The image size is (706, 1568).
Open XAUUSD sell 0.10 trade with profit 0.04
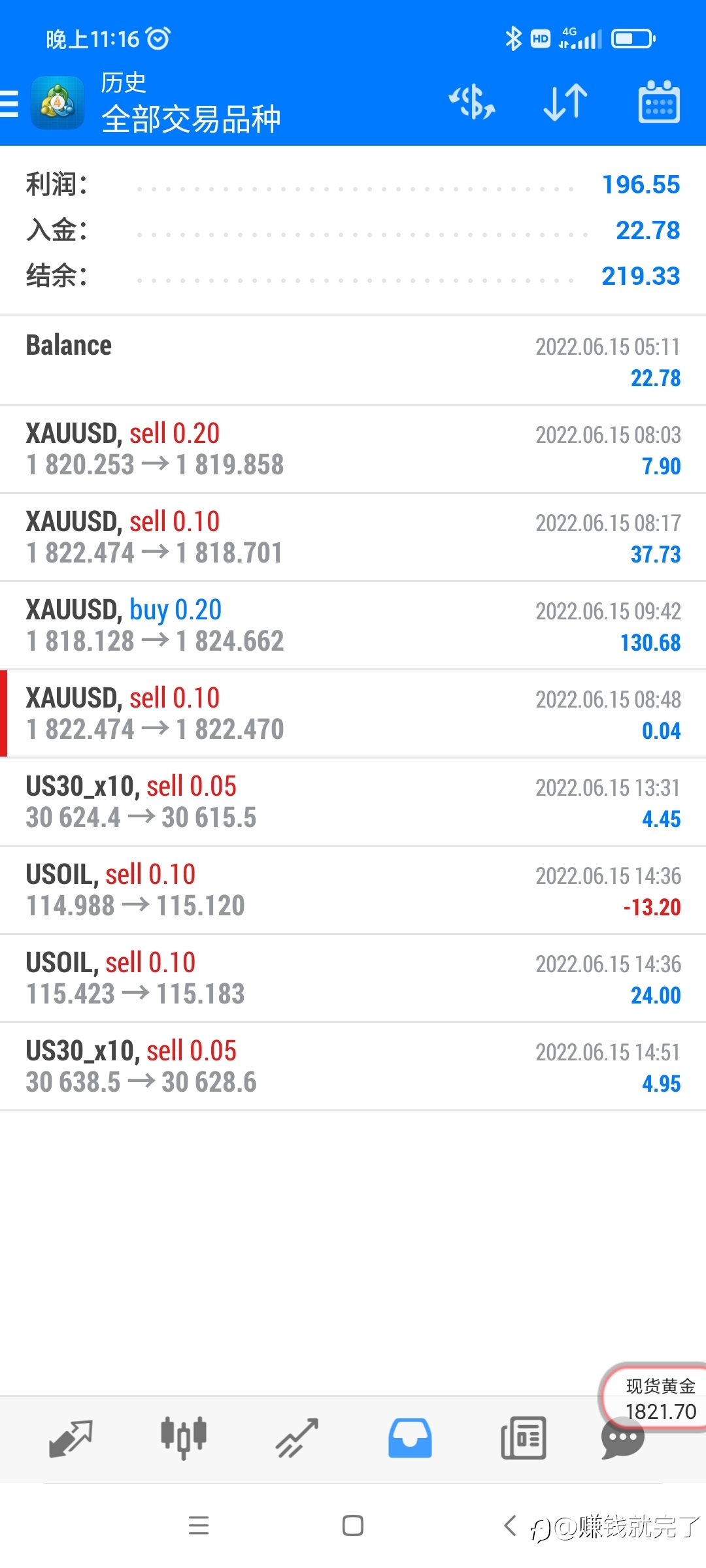coord(353,713)
